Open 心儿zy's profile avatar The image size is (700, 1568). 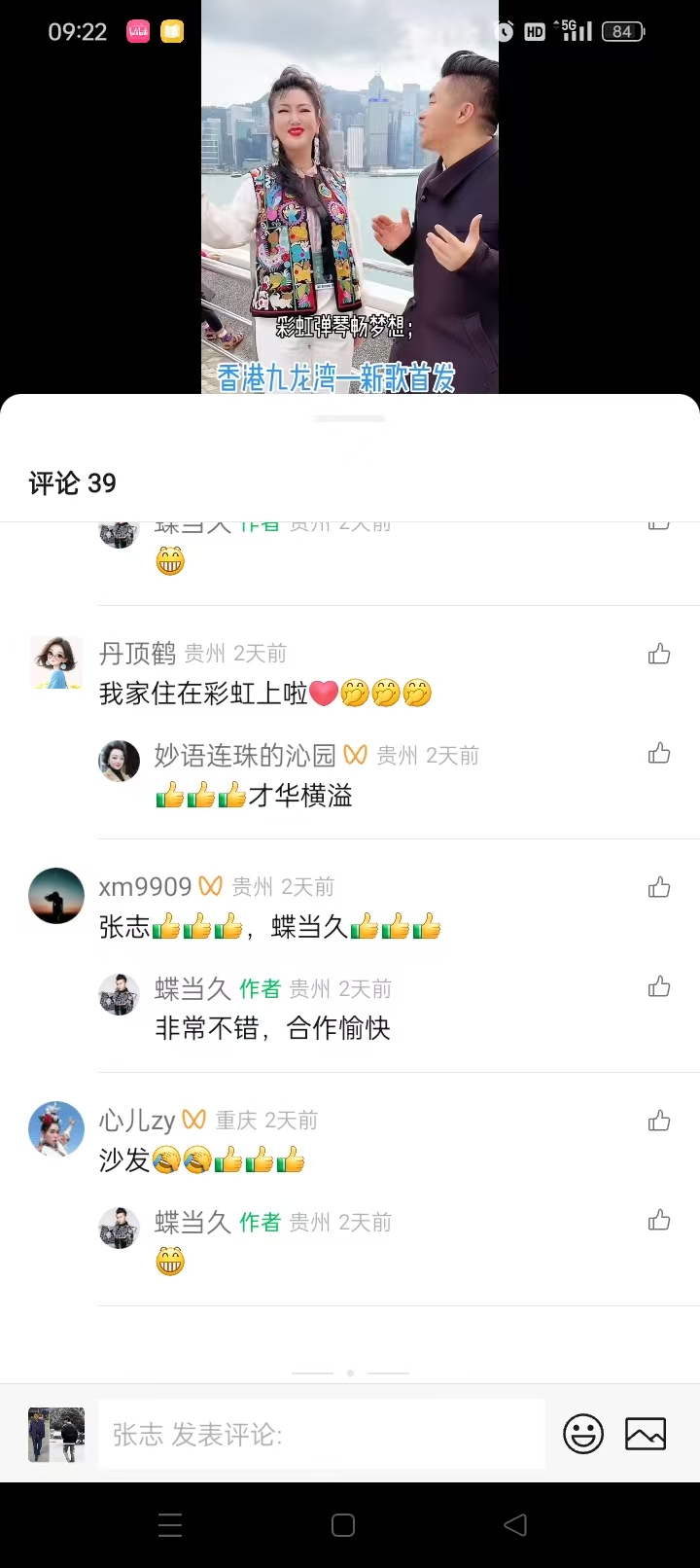55,1129
